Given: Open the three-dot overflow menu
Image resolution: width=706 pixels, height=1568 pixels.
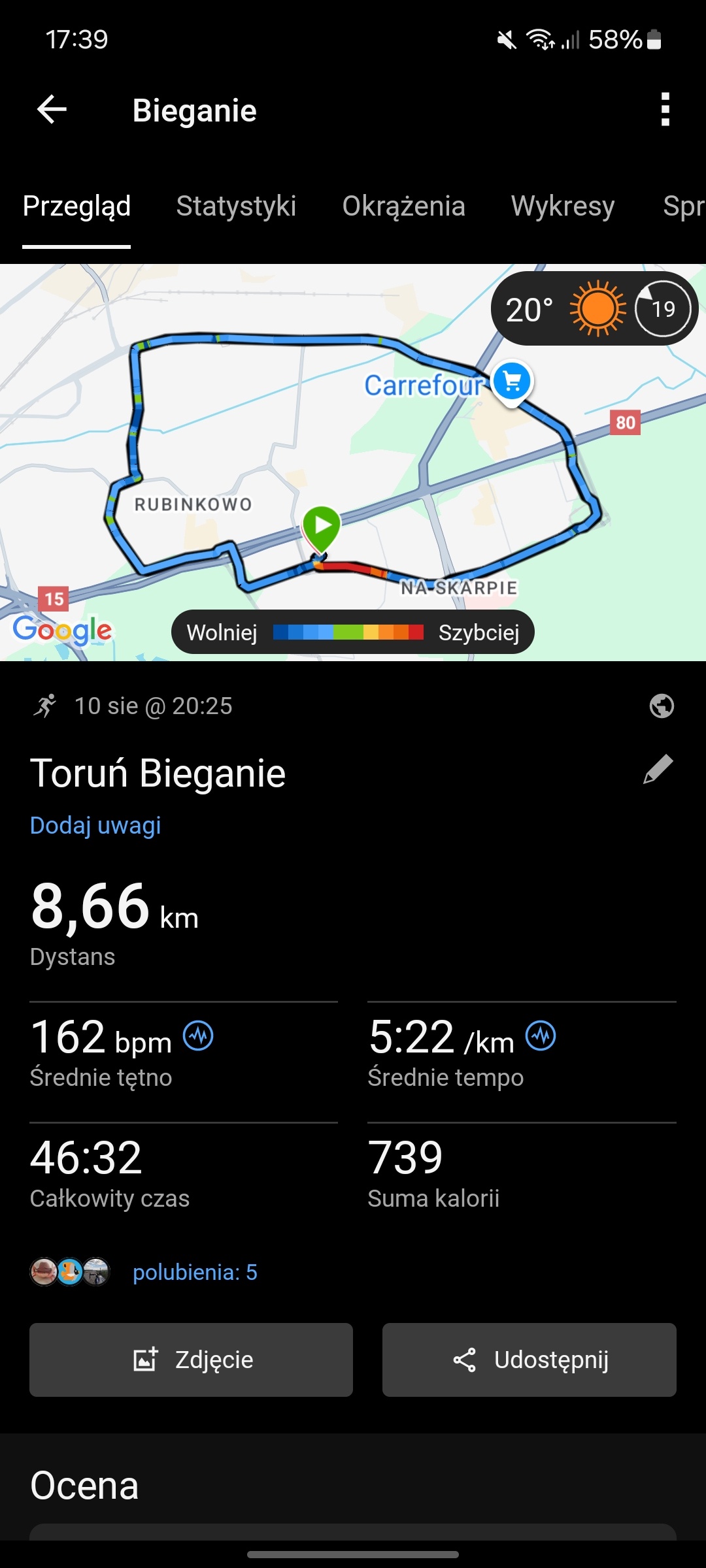Looking at the screenshot, I should [665, 109].
